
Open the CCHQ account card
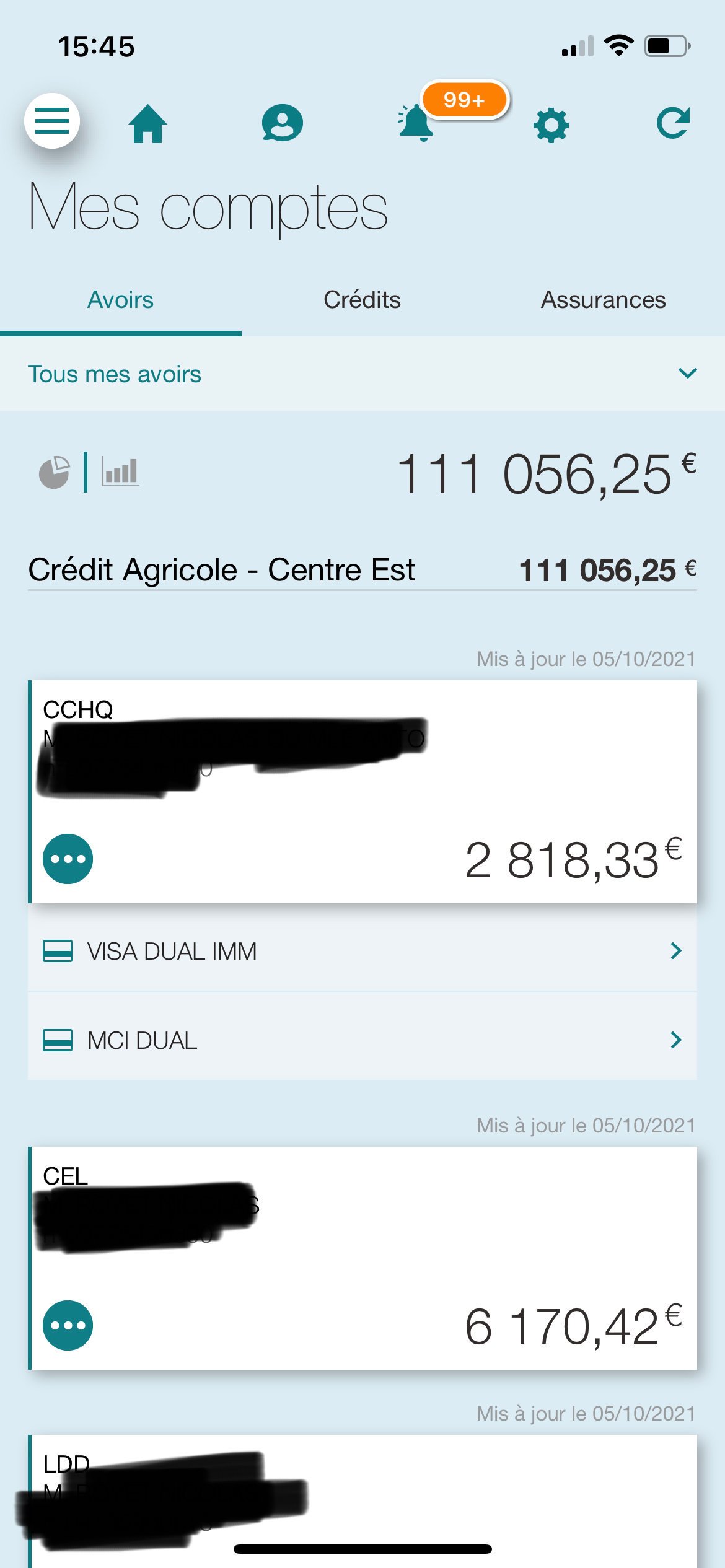(x=362, y=792)
